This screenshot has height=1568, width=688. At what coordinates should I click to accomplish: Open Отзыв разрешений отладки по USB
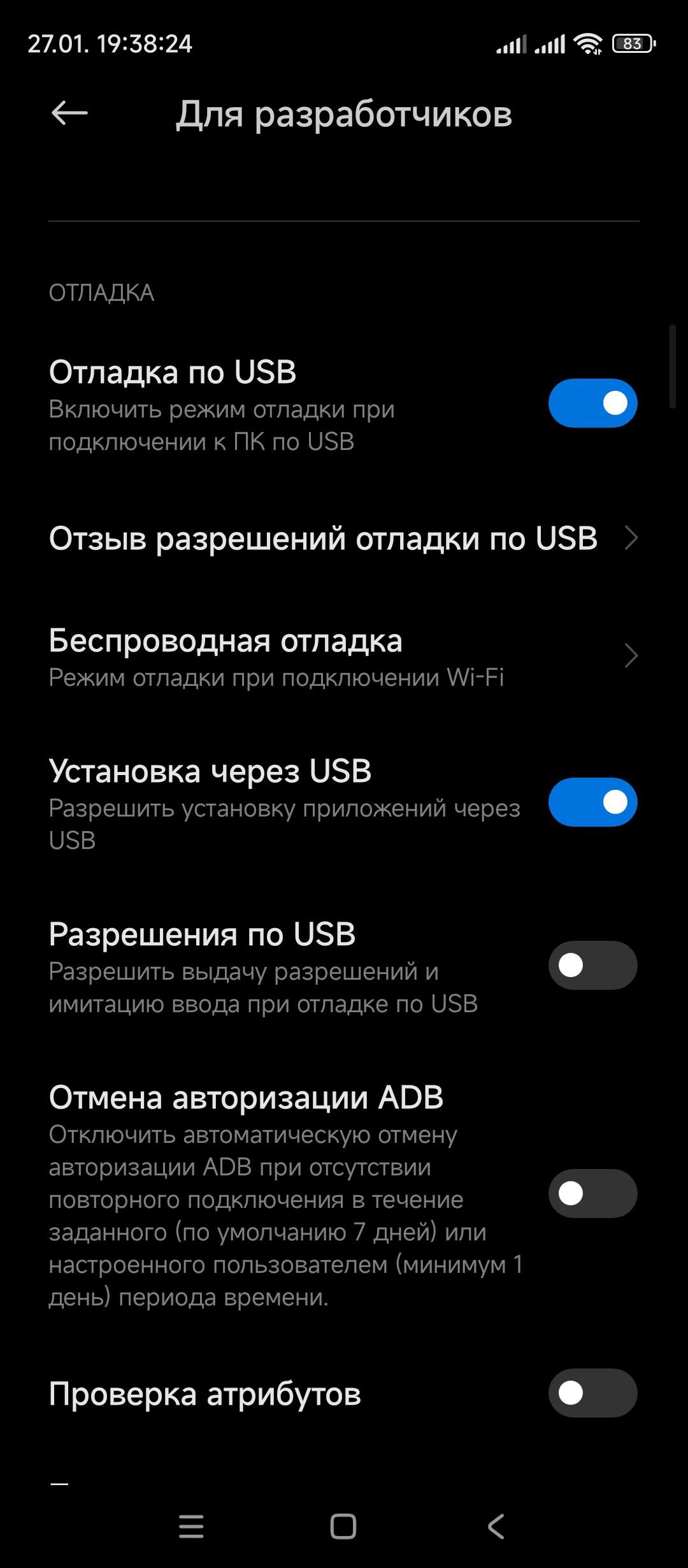coord(344,539)
